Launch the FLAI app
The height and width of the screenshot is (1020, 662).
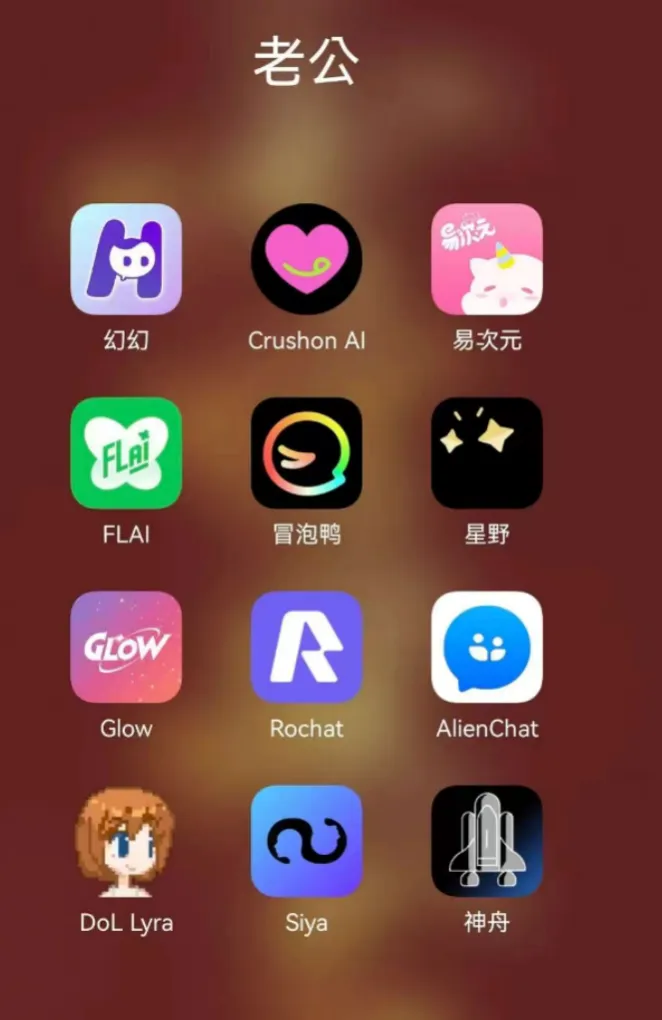(x=126, y=453)
